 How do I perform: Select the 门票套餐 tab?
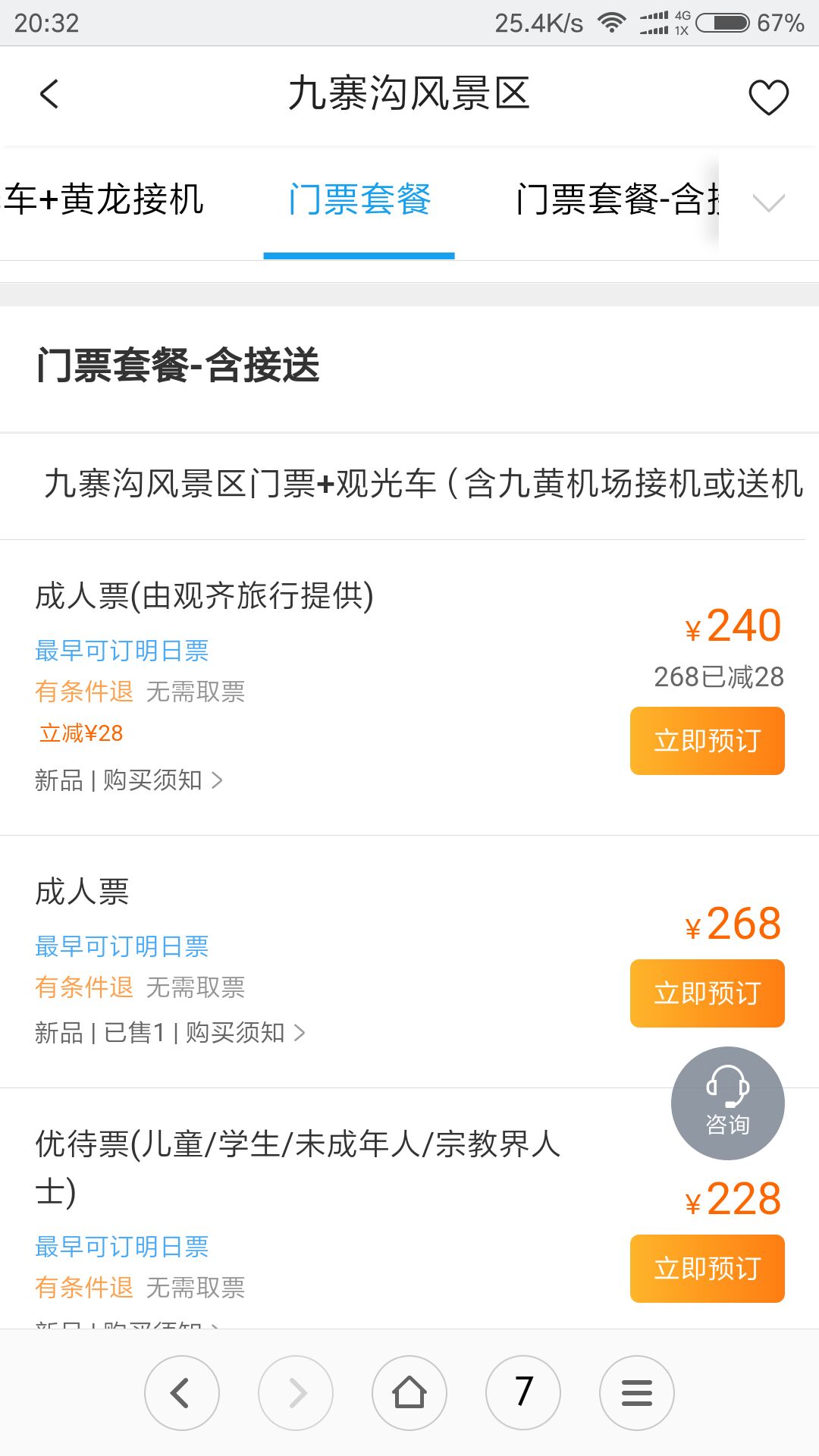point(359,200)
